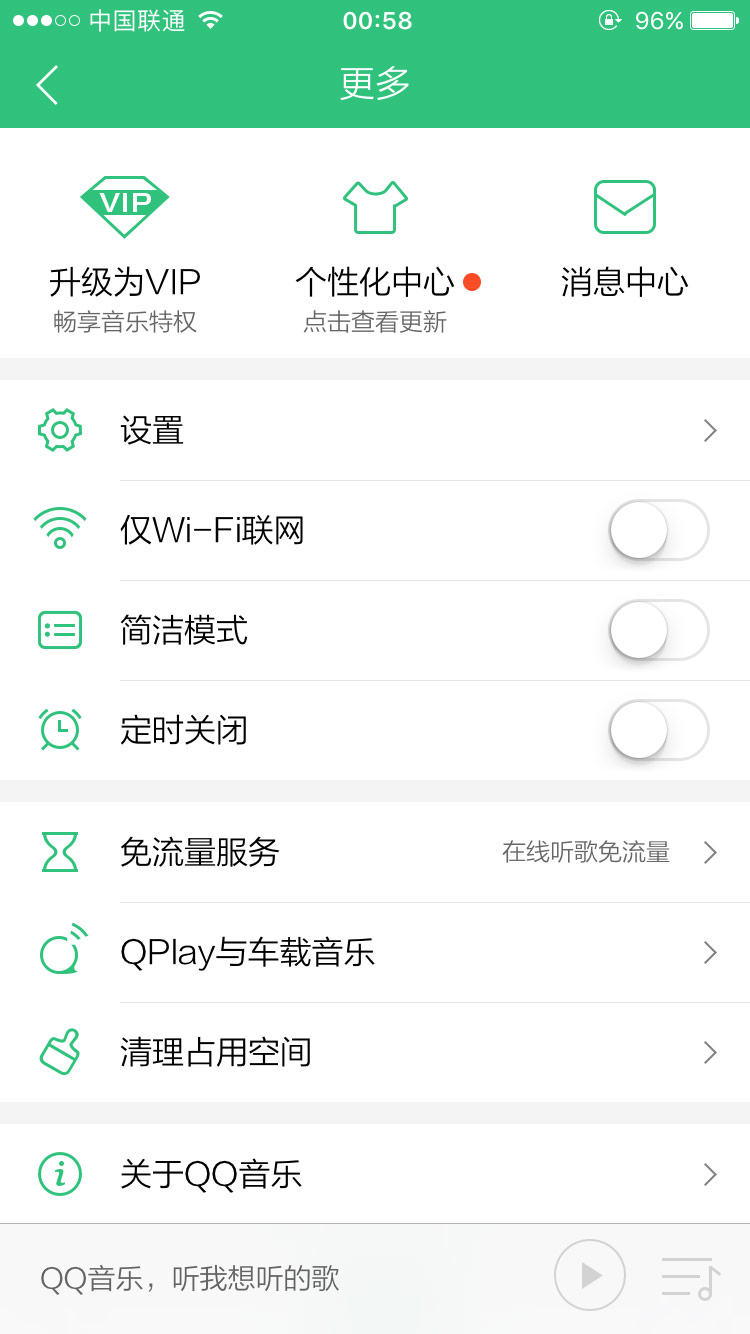The height and width of the screenshot is (1334, 750).
Task: Open 个性化中心 personalization center
Action: (375, 254)
